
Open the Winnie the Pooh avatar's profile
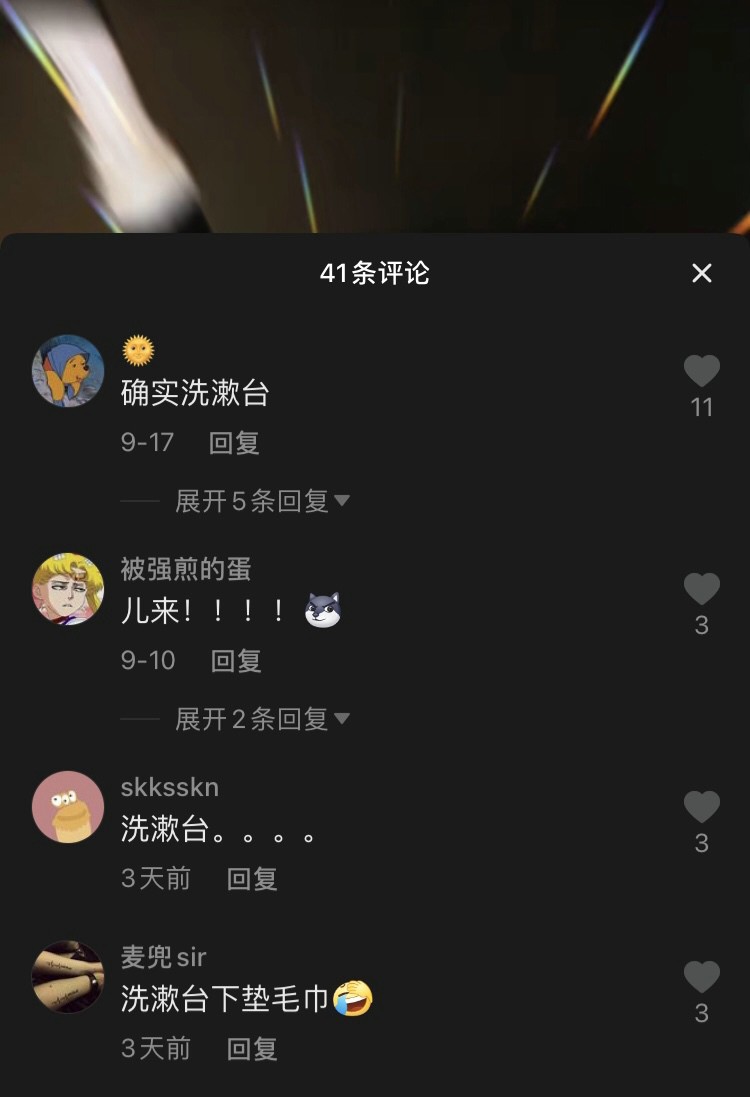pyautogui.click(x=68, y=371)
